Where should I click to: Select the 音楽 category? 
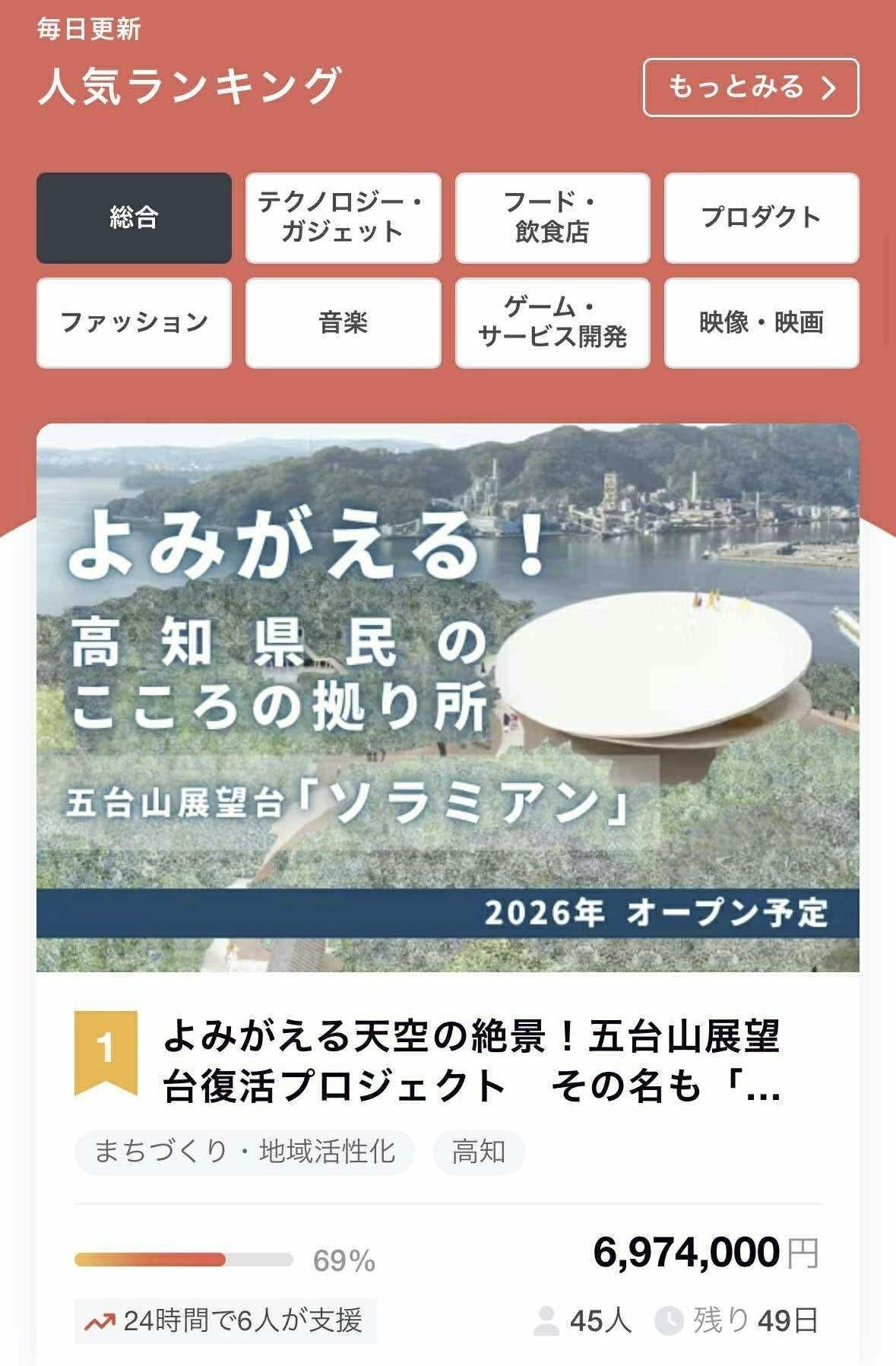(x=343, y=323)
